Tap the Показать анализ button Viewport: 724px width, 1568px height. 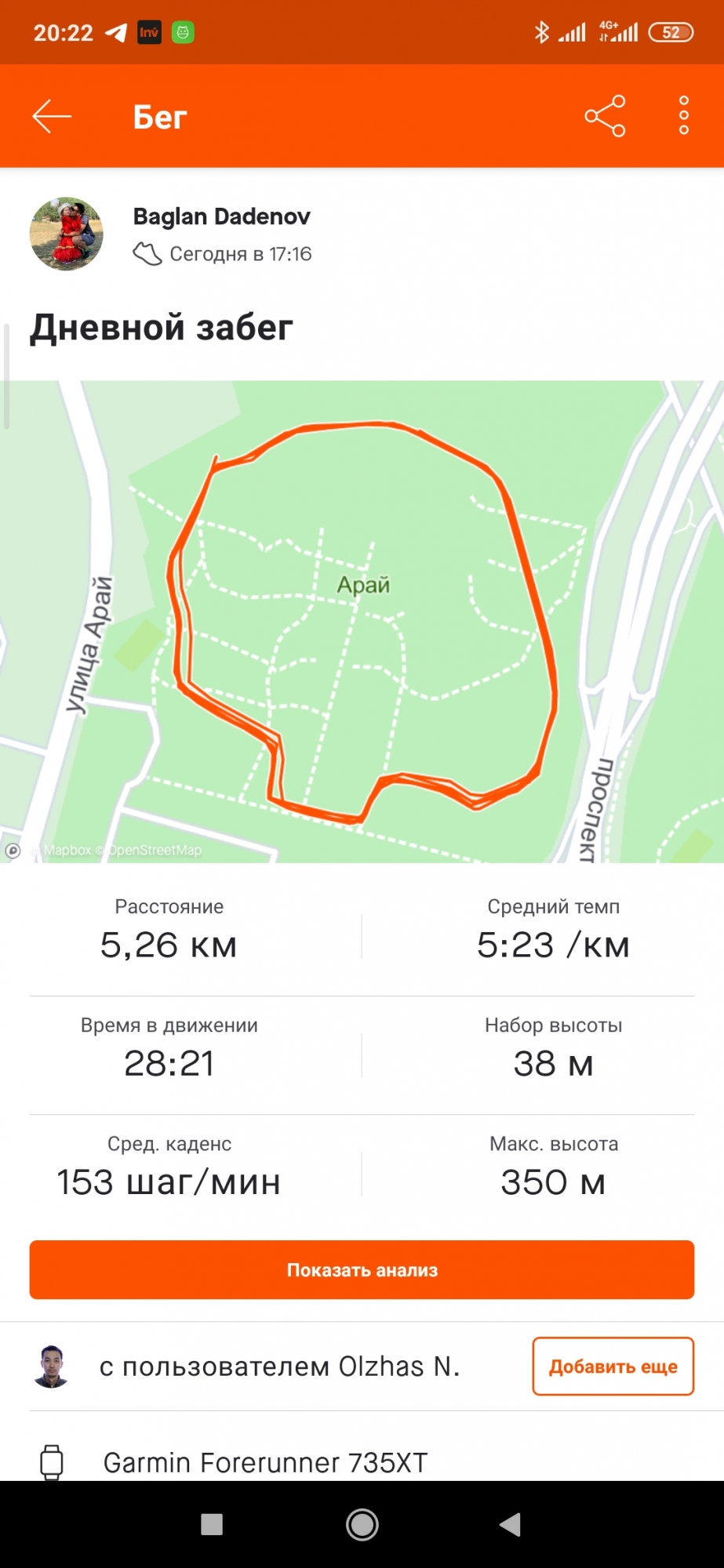pos(362,1269)
